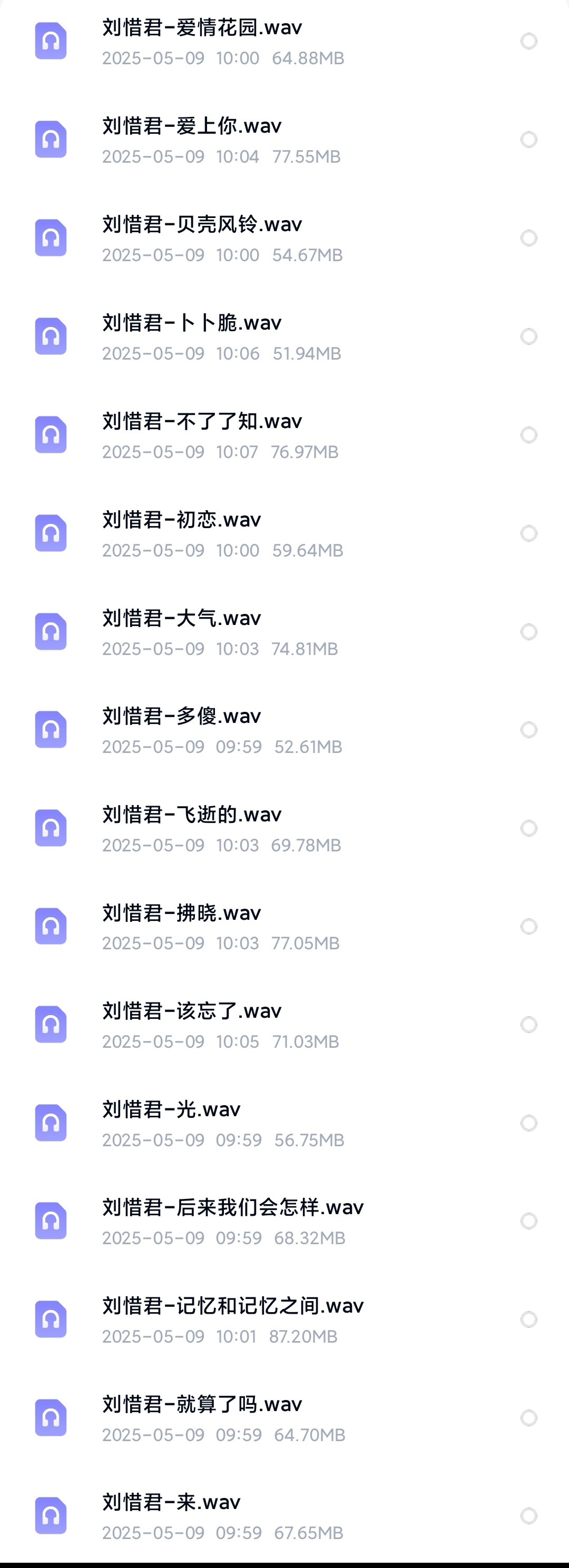Viewport: 569px width, 1568px height.
Task: Select the radio button for 刘惜君-拂晓.wav
Action: (529, 927)
